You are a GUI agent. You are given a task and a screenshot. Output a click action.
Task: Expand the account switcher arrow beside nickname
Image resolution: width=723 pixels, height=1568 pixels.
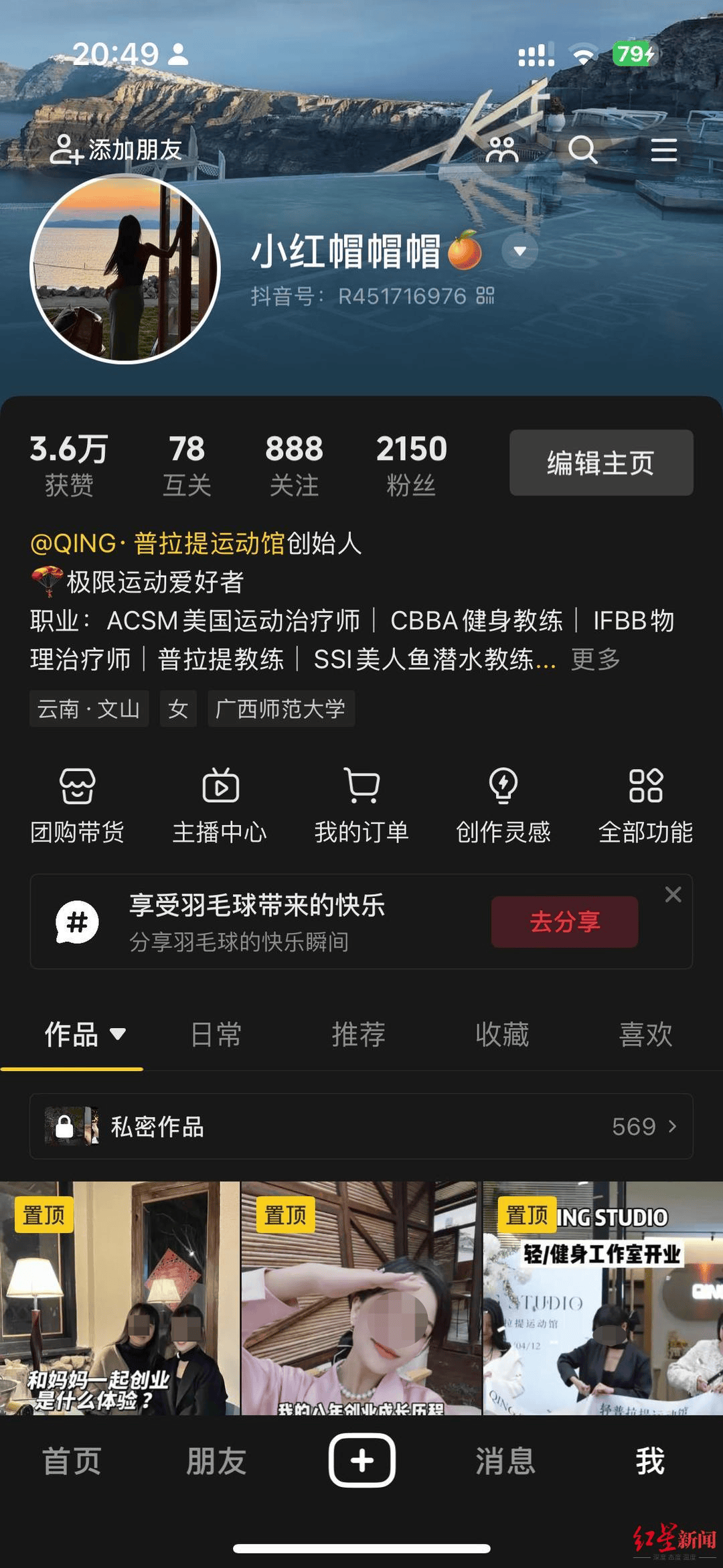520,251
